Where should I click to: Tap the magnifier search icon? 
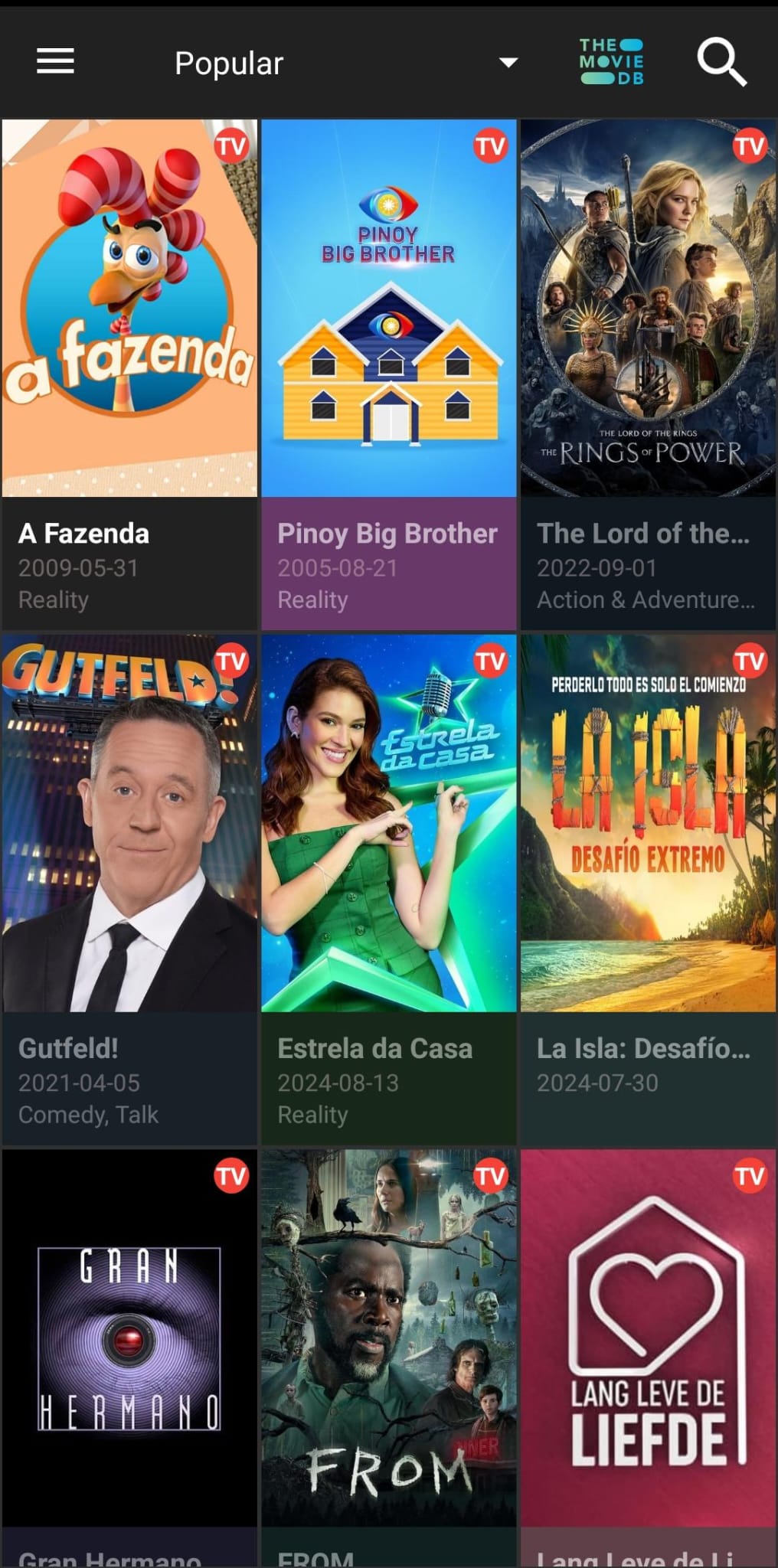pos(721,62)
